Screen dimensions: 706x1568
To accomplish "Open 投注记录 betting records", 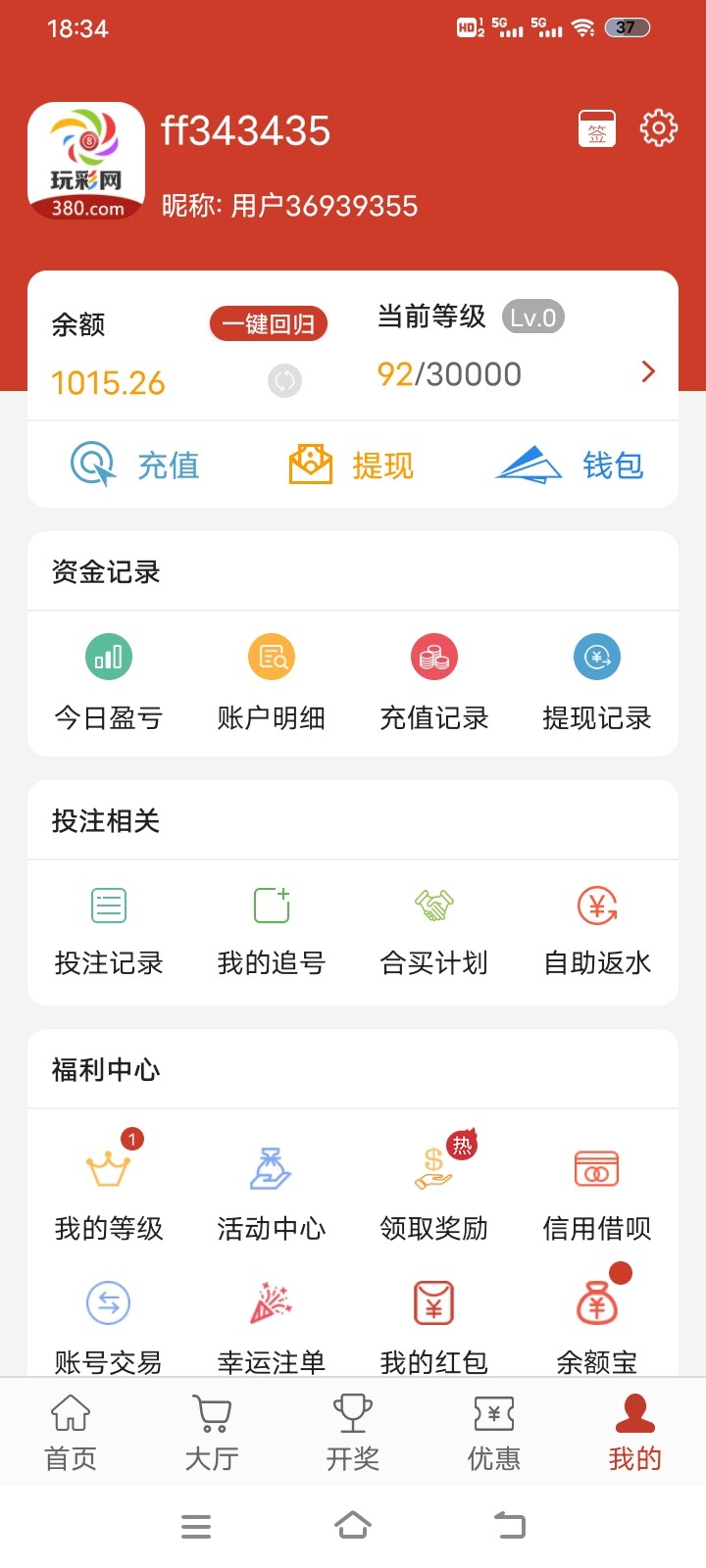I will [108, 929].
